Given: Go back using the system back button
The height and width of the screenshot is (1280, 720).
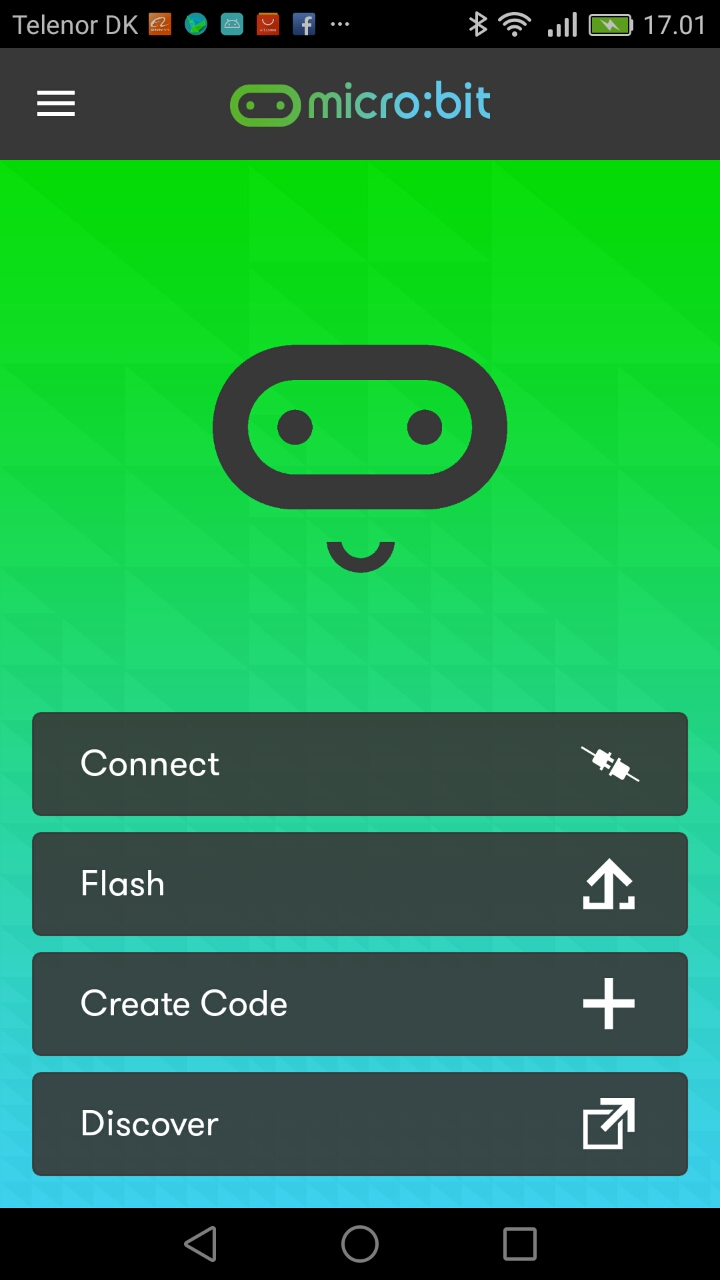Looking at the screenshot, I should click(x=200, y=1244).
